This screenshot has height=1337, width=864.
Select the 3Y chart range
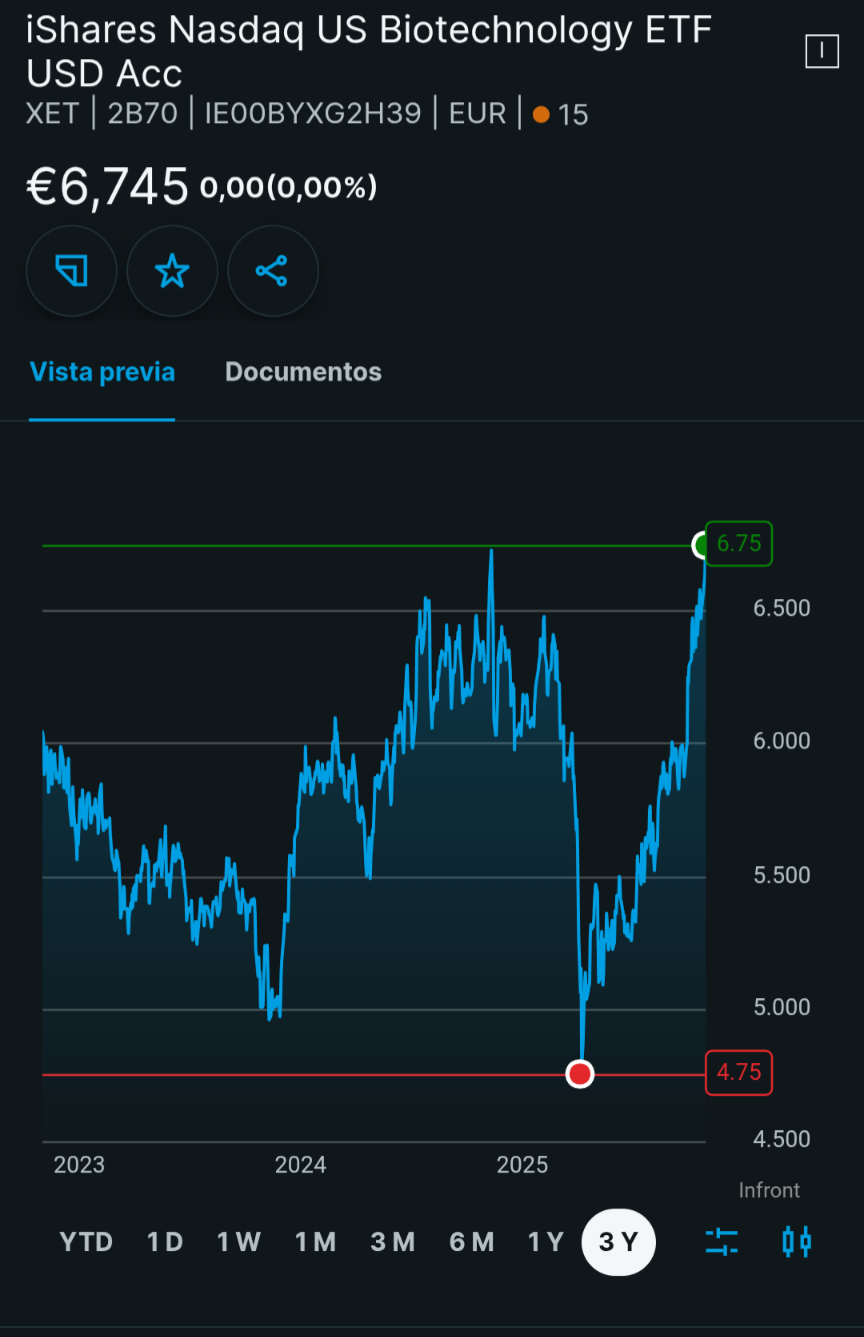[618, 1242]
